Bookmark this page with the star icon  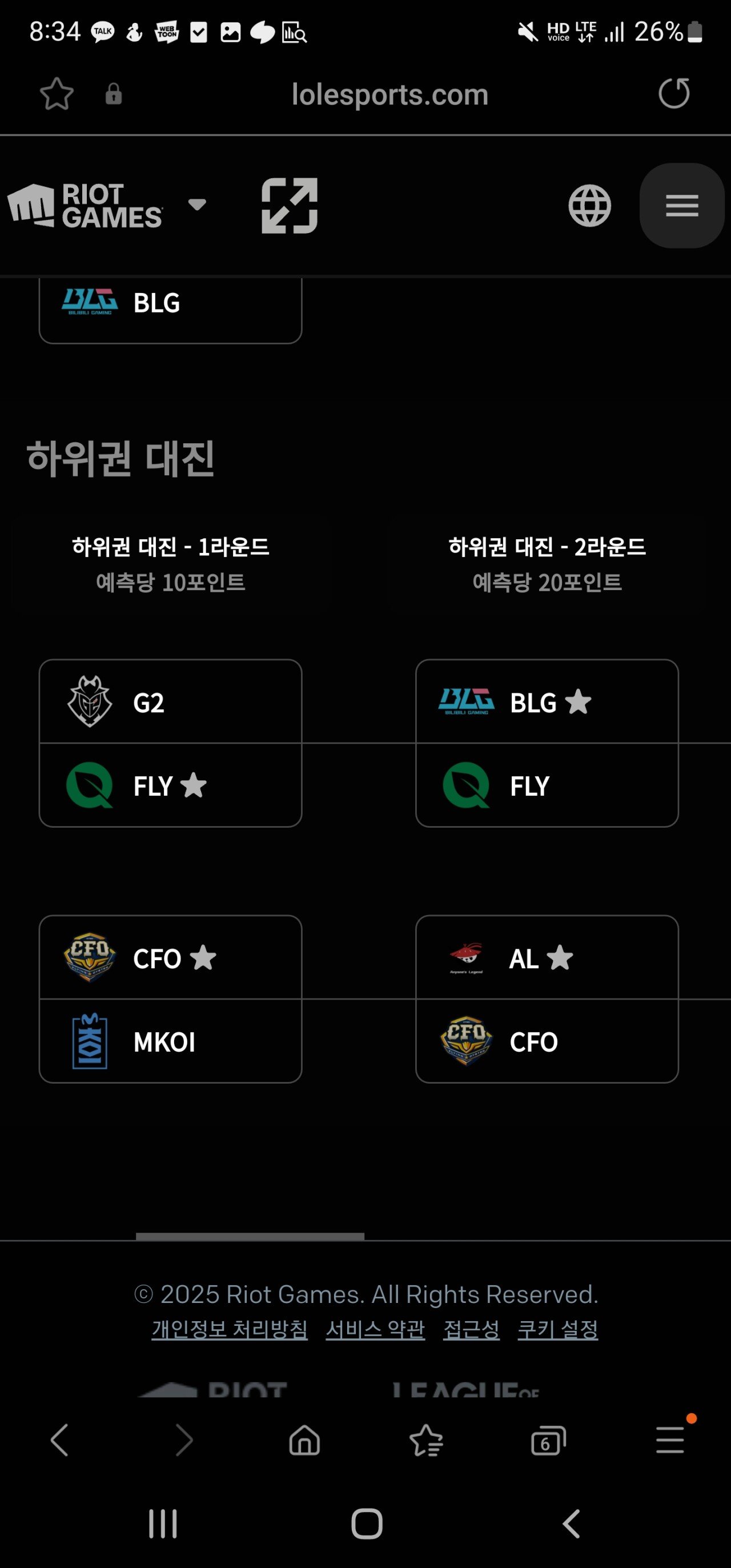[x=57, y=94]
